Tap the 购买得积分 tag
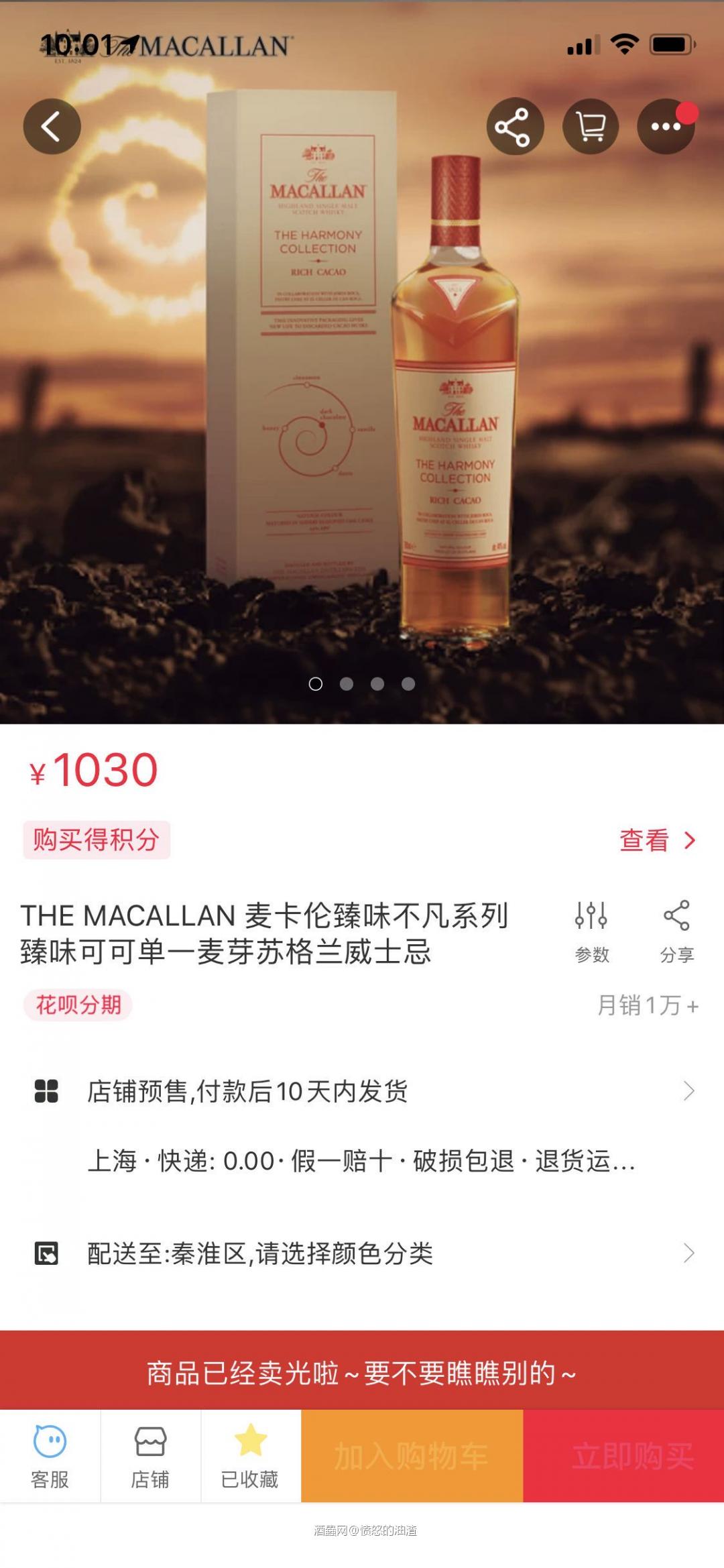 pyautogui.click(x=97, y=840)
